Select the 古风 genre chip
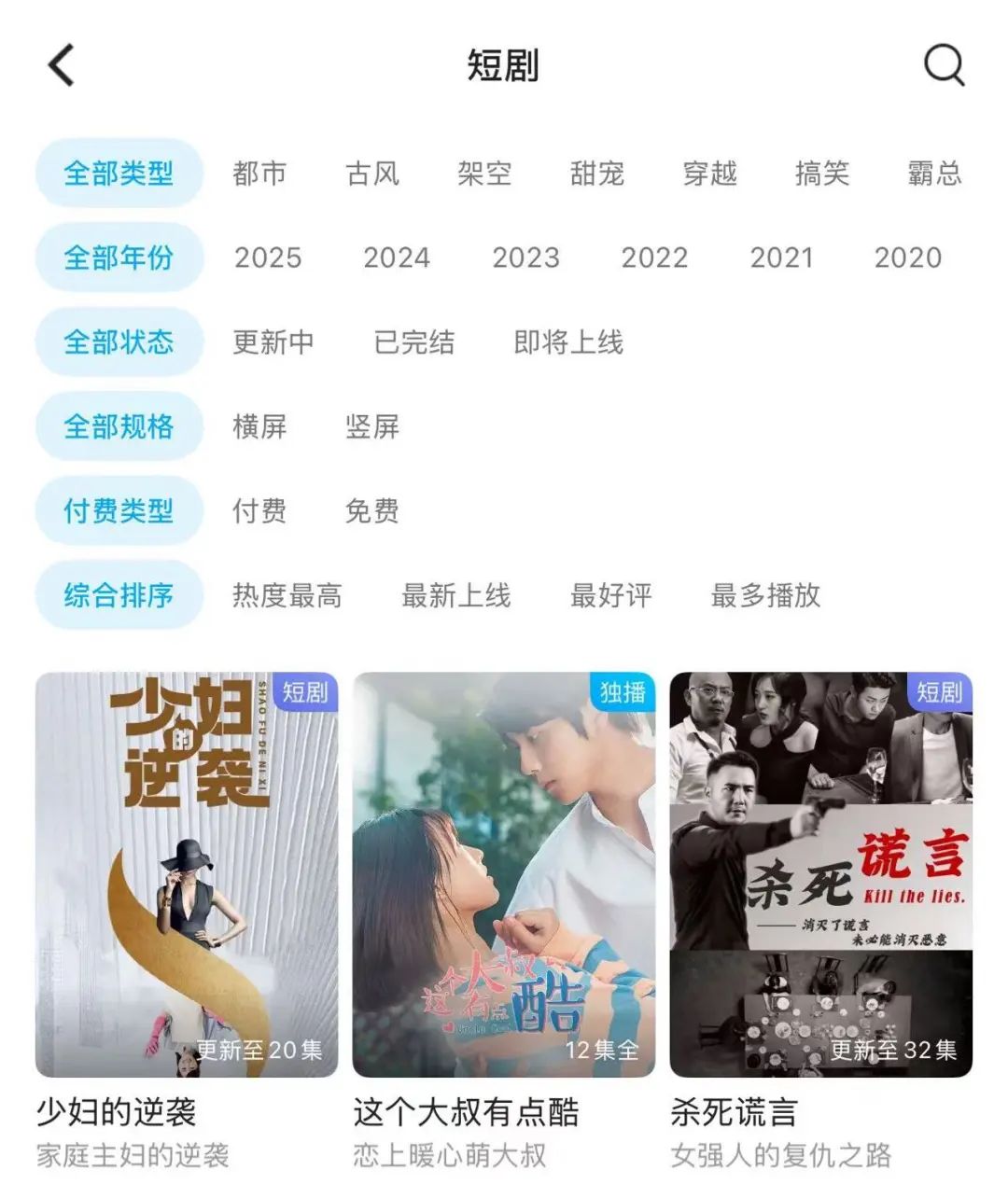The width and height of the screenshot is (1008, 1184). 372,174
